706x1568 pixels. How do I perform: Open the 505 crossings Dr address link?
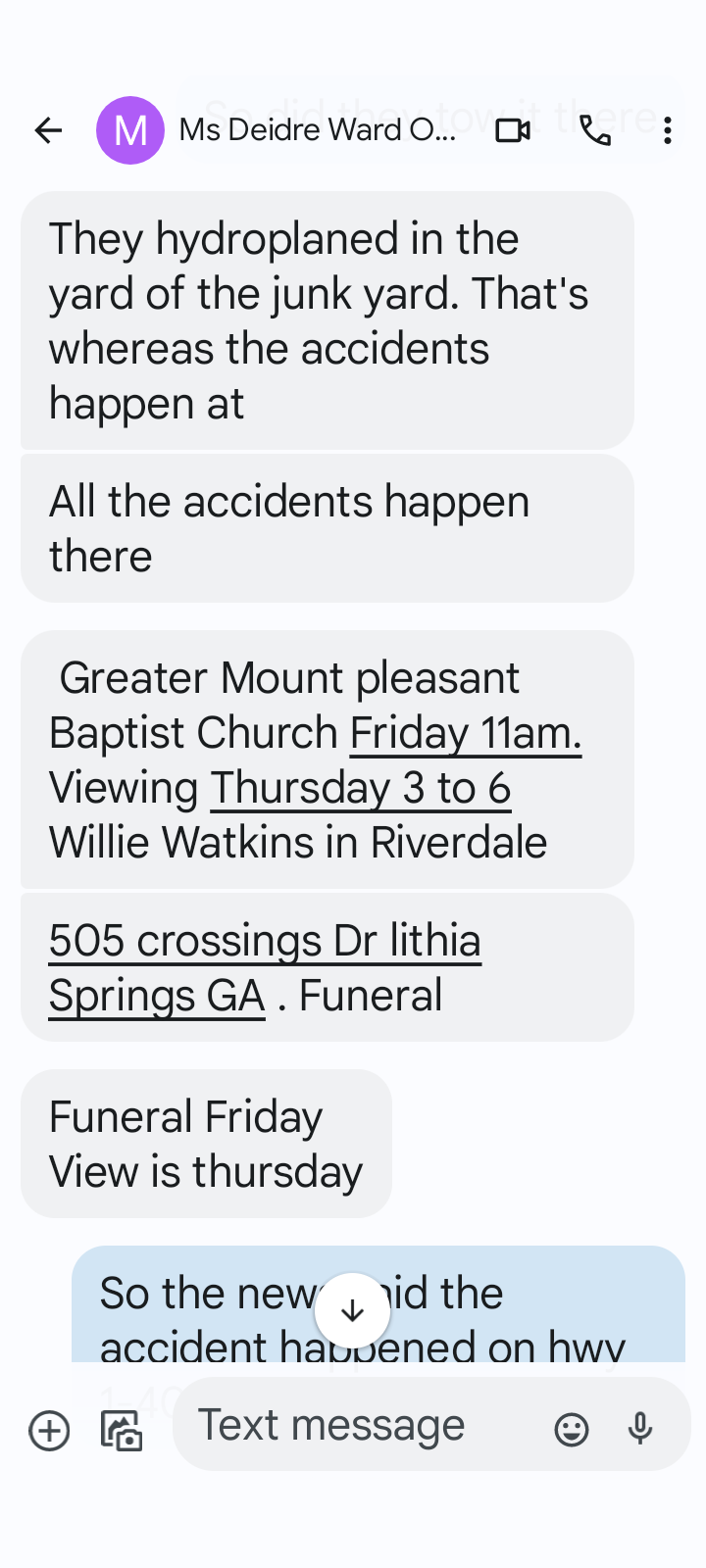pos(265,967)
